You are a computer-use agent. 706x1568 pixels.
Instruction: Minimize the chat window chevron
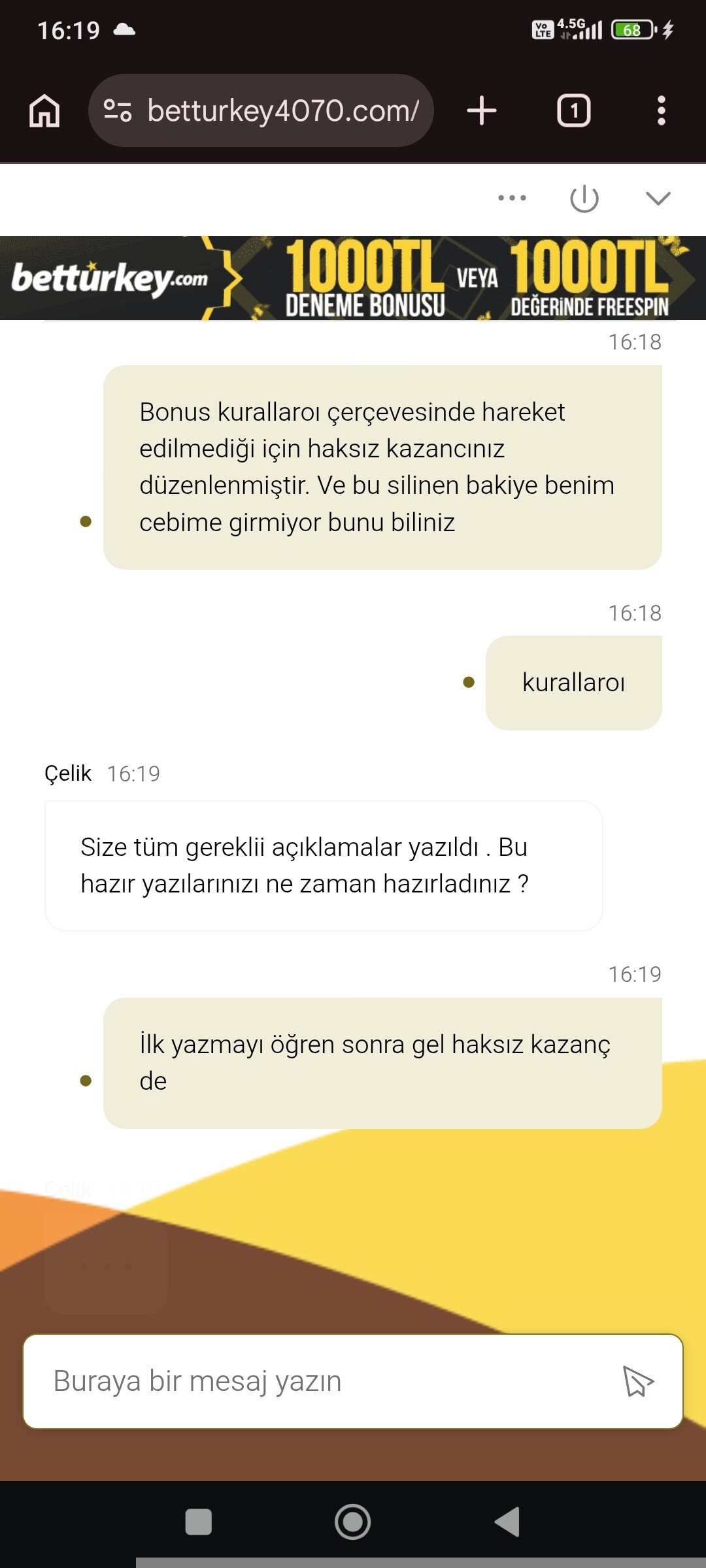658,198
